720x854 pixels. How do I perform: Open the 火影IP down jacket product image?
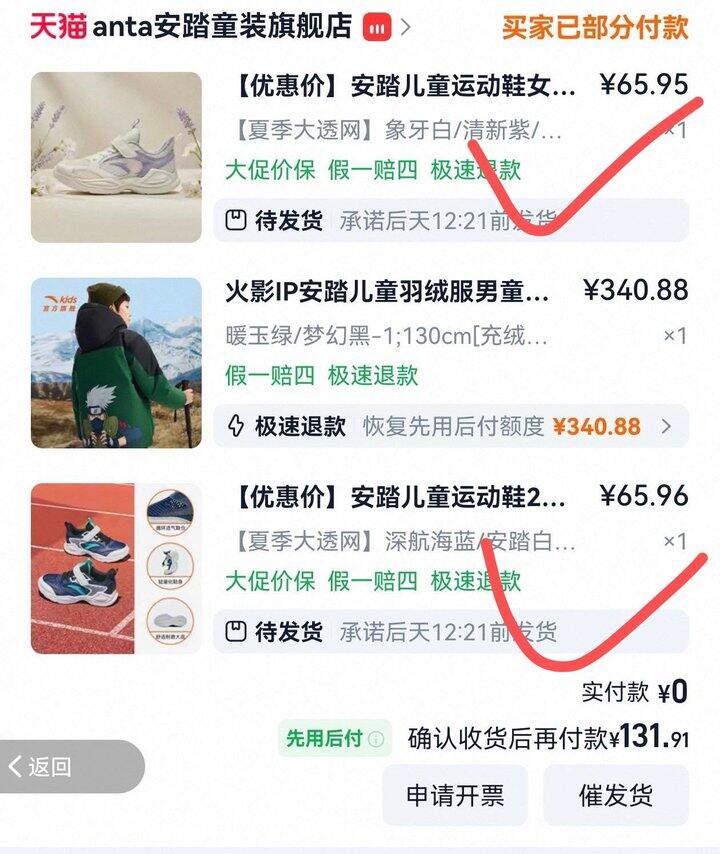[116, 362]
